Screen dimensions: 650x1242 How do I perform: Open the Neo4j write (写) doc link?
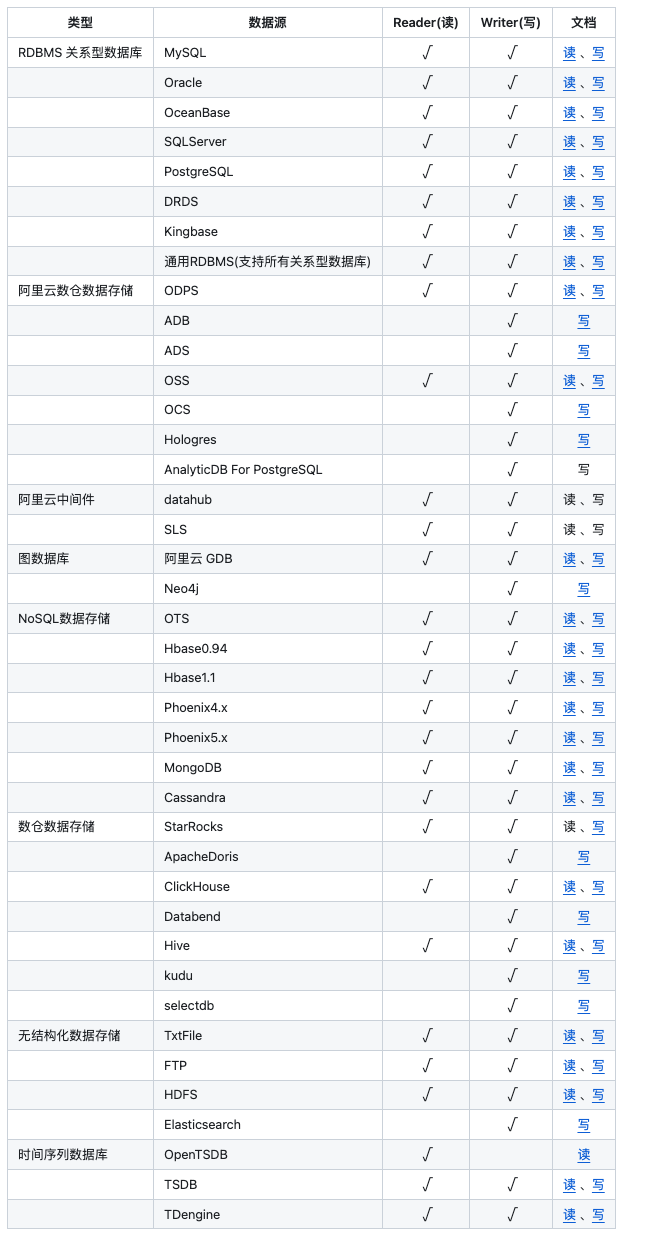(584, 589)
